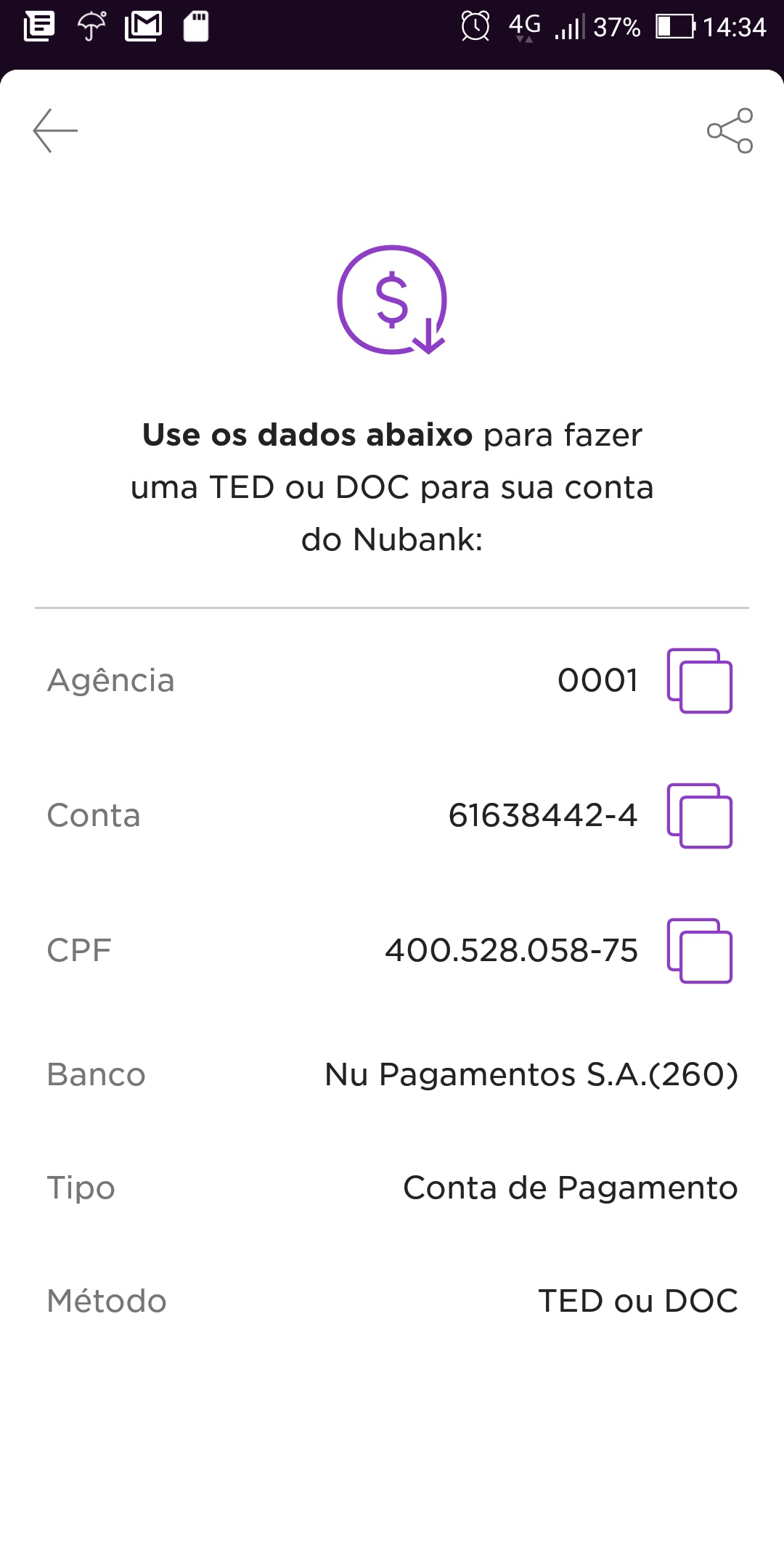Copy the Agência number 0001
784x1568 pixels.
click(700, 681)
